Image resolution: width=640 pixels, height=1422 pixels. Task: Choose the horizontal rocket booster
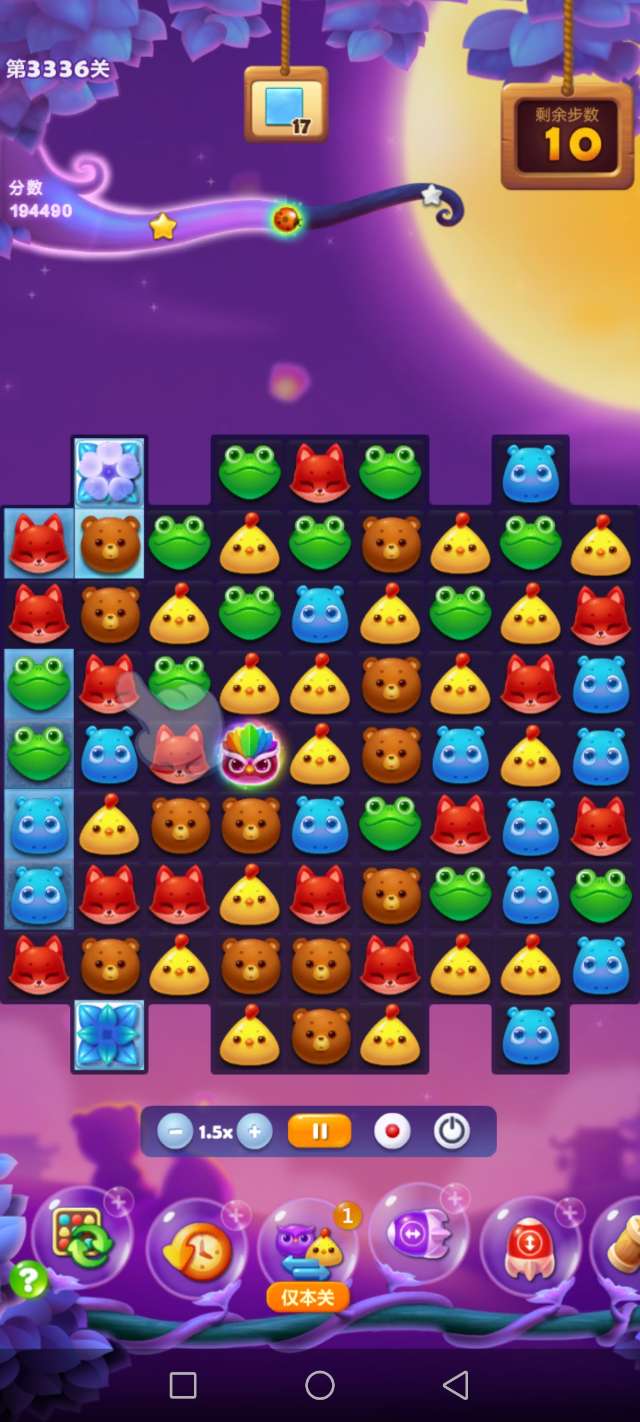(x=420, y=1236)
